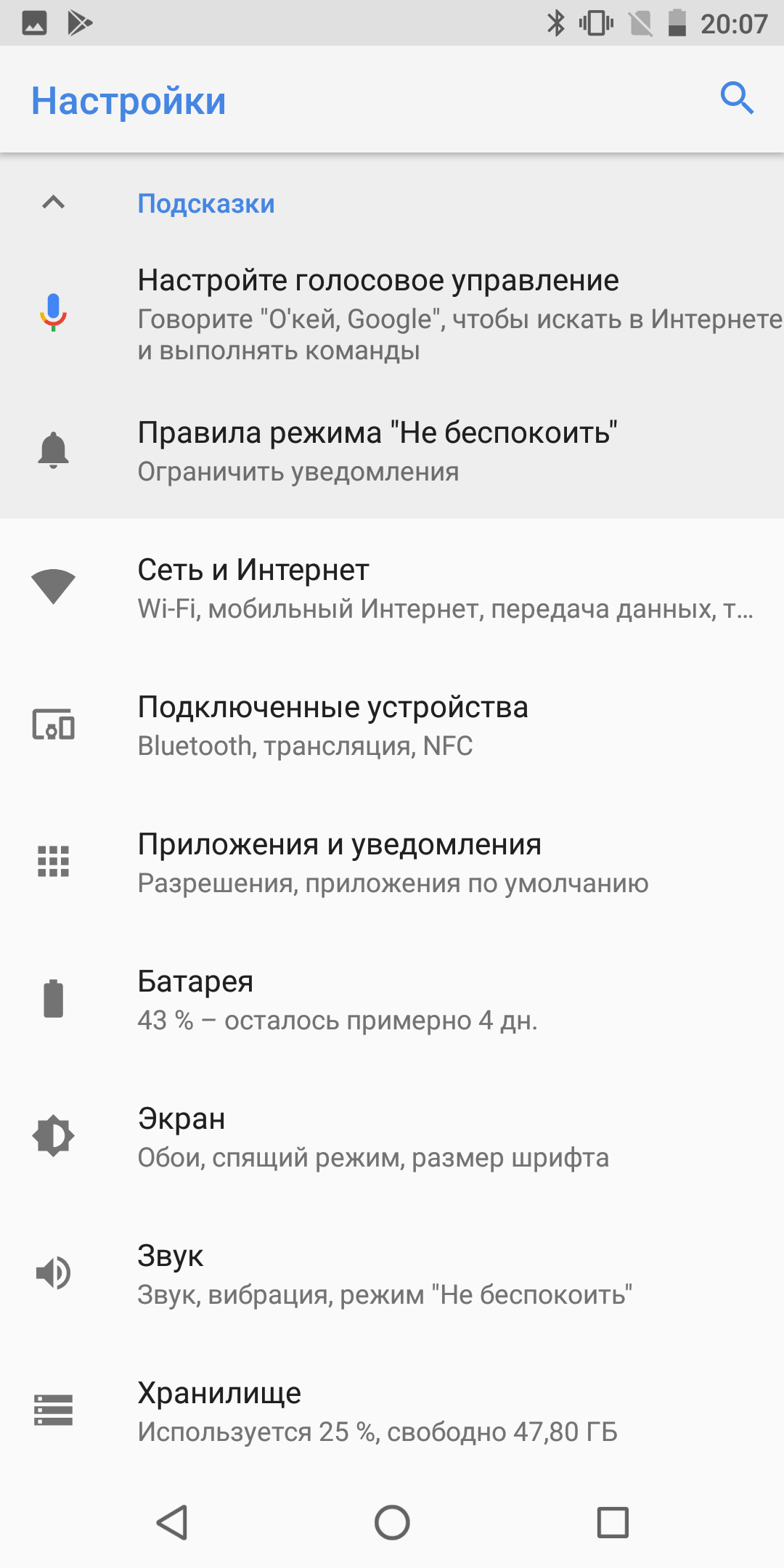Show recent apps

[613, 1522]
